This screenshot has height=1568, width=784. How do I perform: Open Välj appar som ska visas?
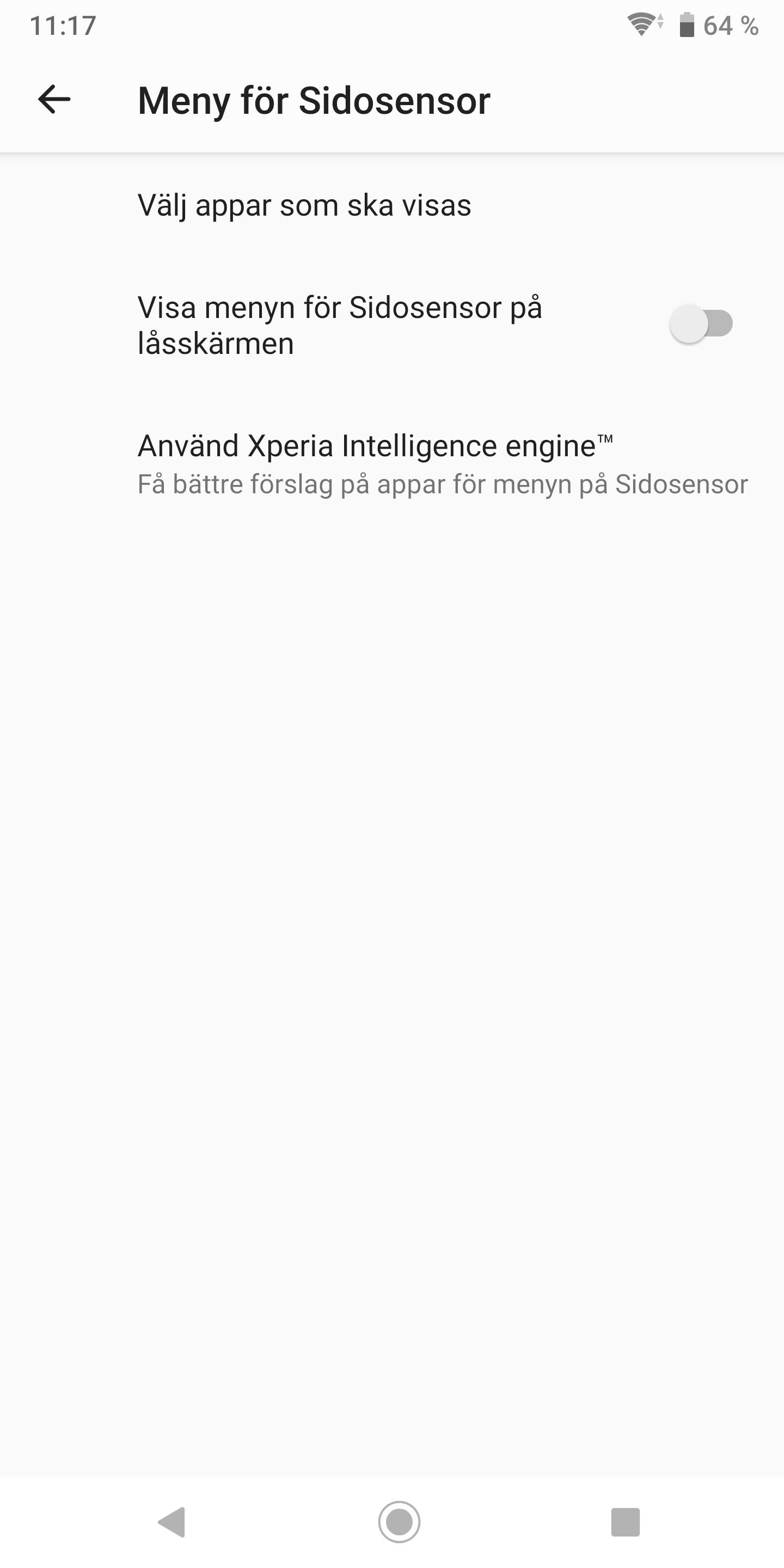(392, 205)
